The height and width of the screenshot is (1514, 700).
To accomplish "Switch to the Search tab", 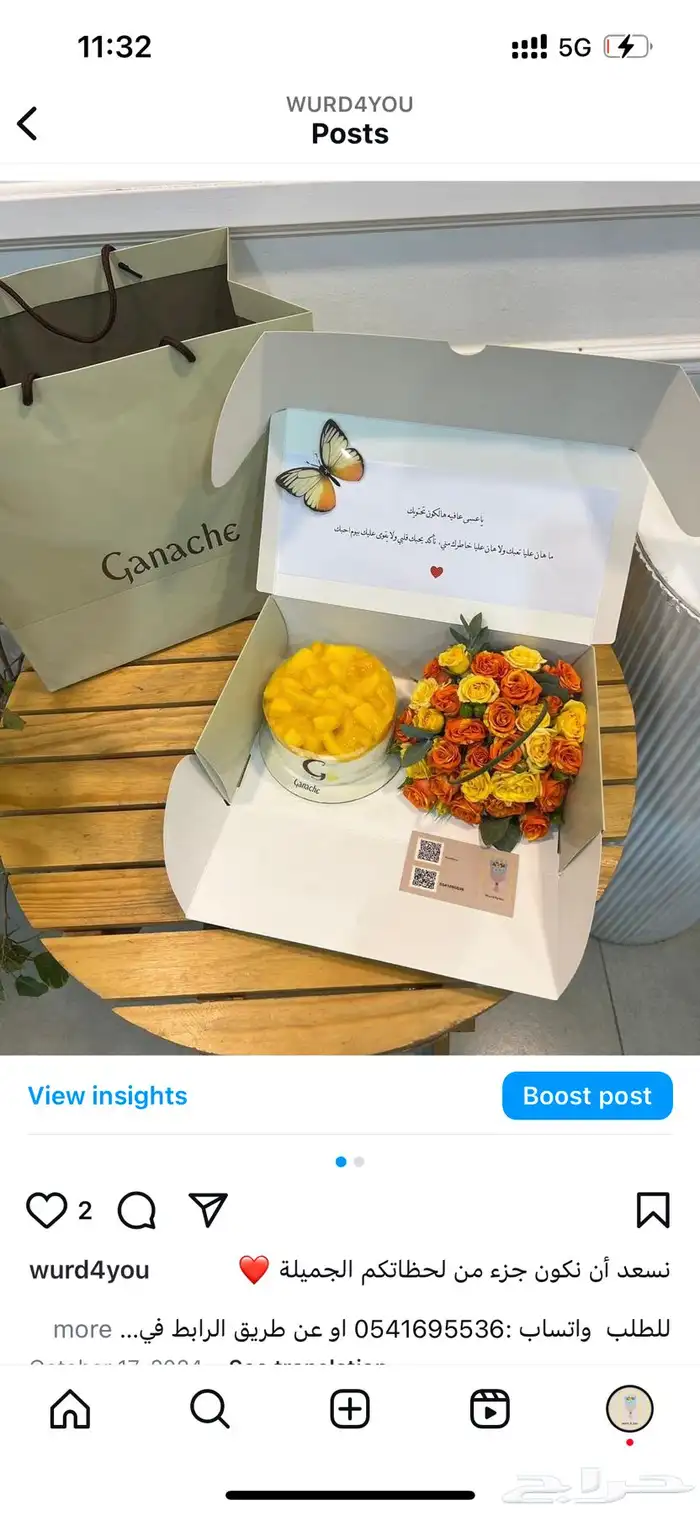I will 210,1409.
